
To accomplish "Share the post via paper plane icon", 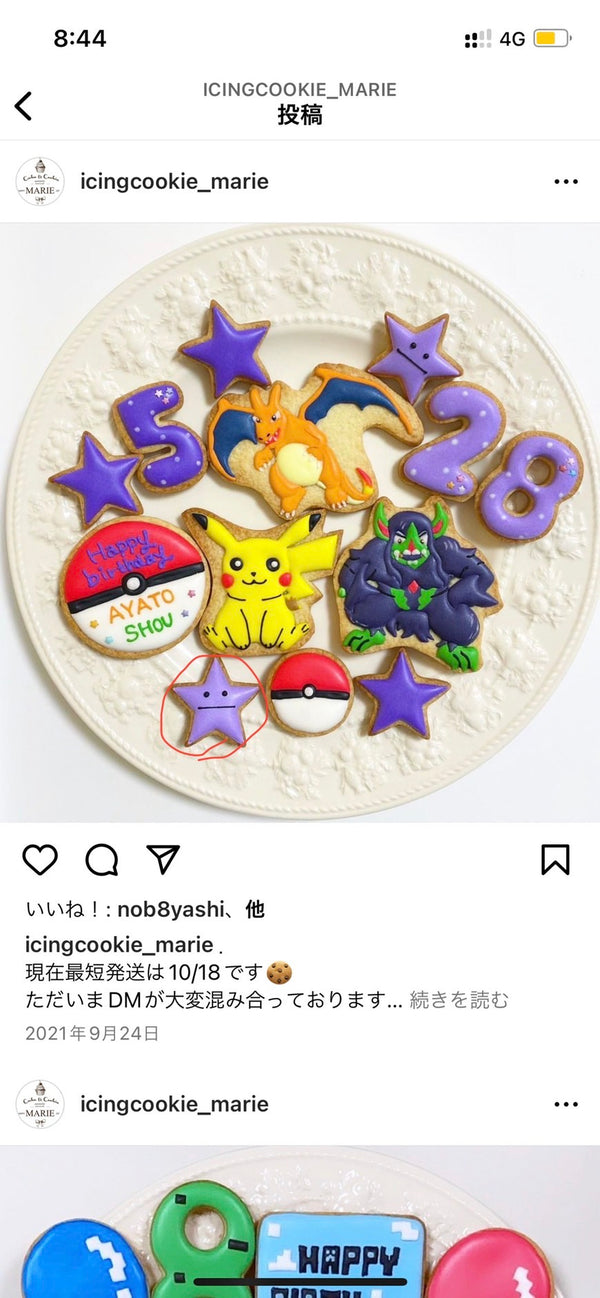I will click(163, 859).
